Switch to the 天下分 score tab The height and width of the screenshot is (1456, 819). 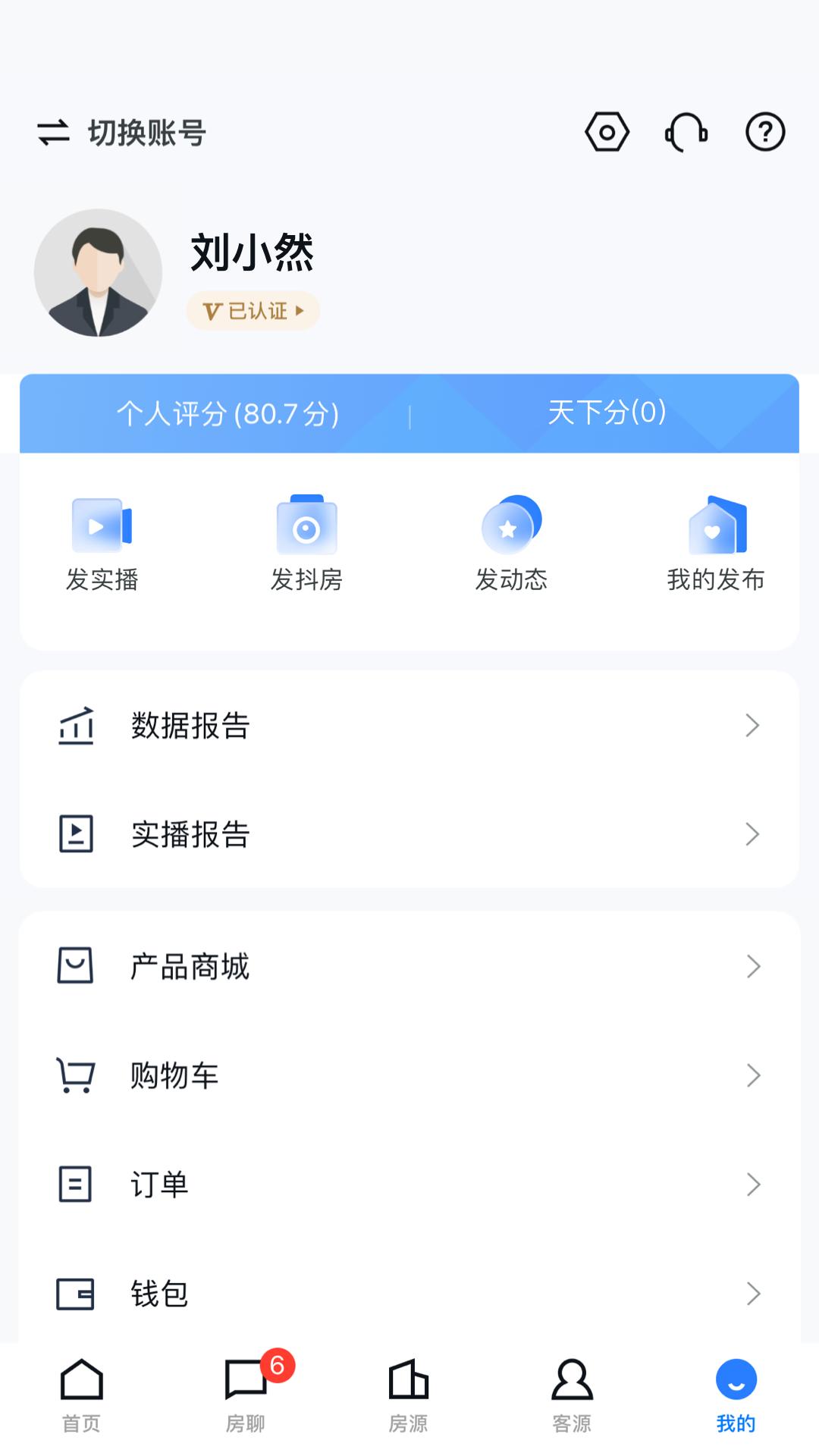point(605,414)
